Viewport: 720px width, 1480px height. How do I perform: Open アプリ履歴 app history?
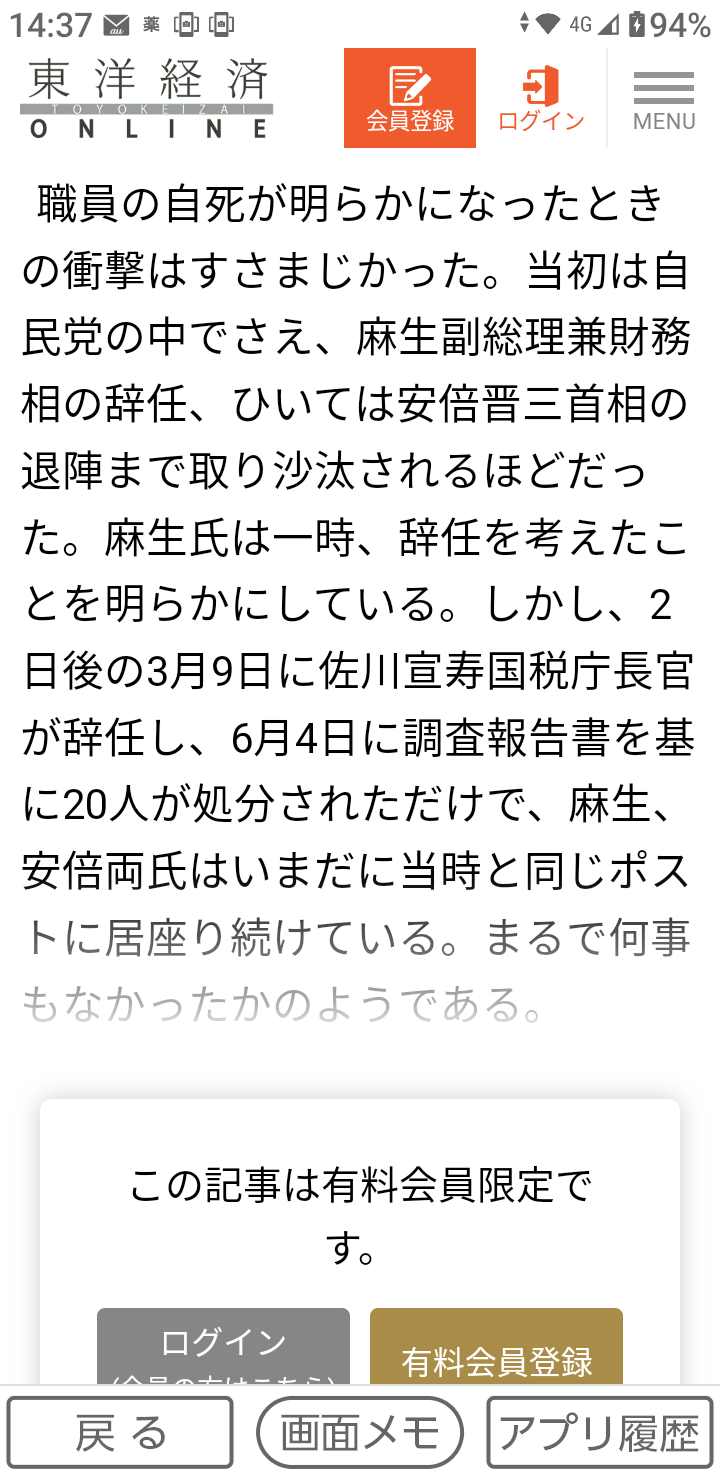point(599,1433)
